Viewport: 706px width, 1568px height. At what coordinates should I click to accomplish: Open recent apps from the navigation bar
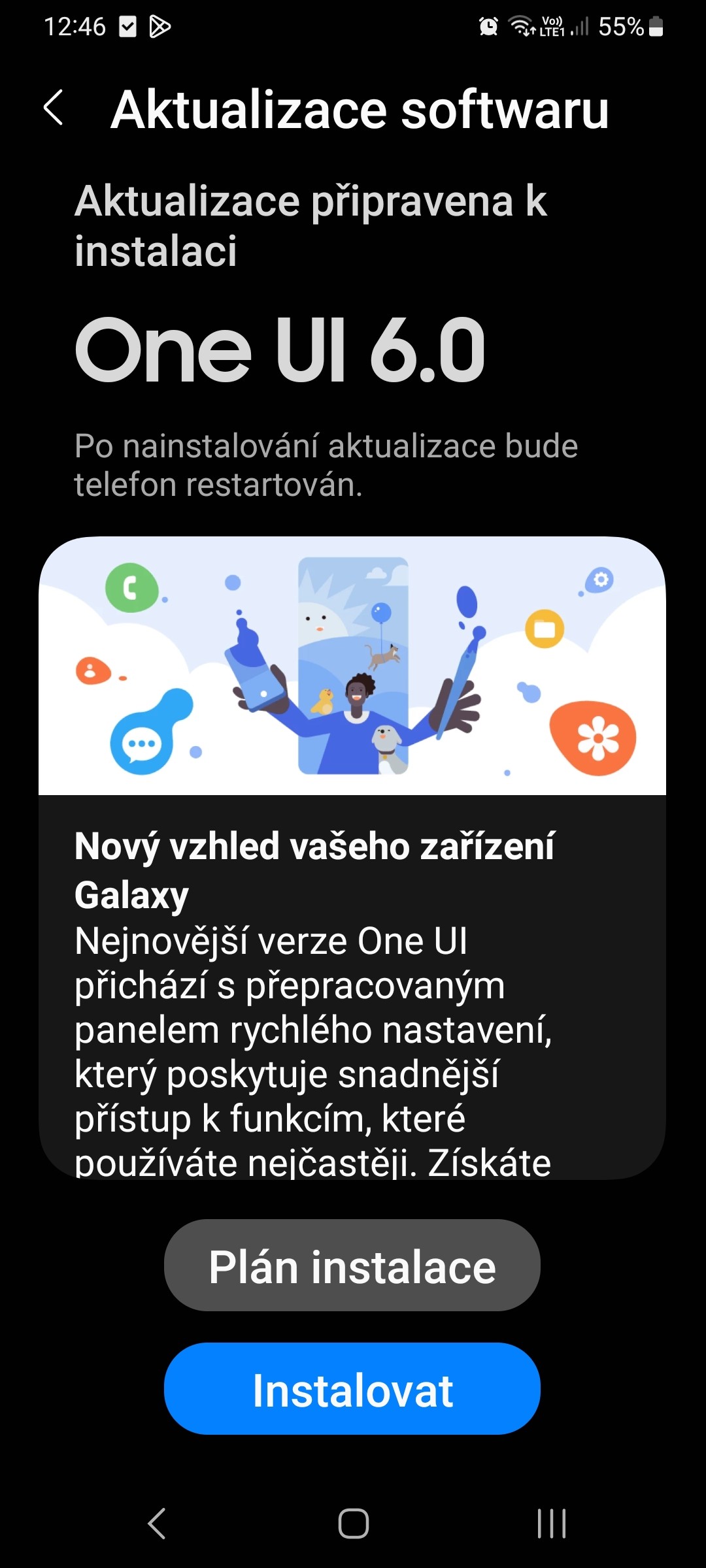click(551, 1524)
